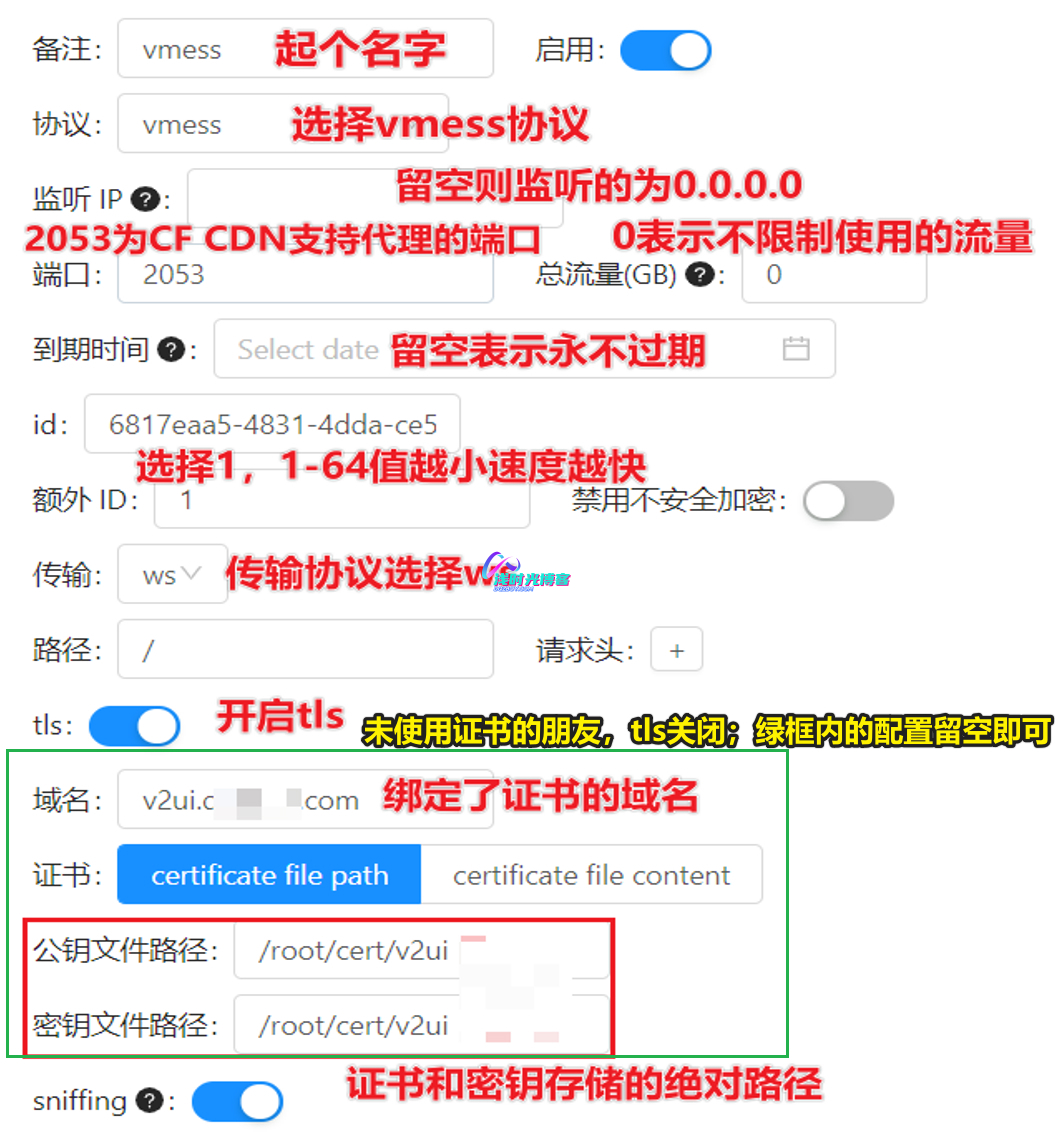Switch to certificate file content
1055x1144 pixels.
[x=591, y=875]
